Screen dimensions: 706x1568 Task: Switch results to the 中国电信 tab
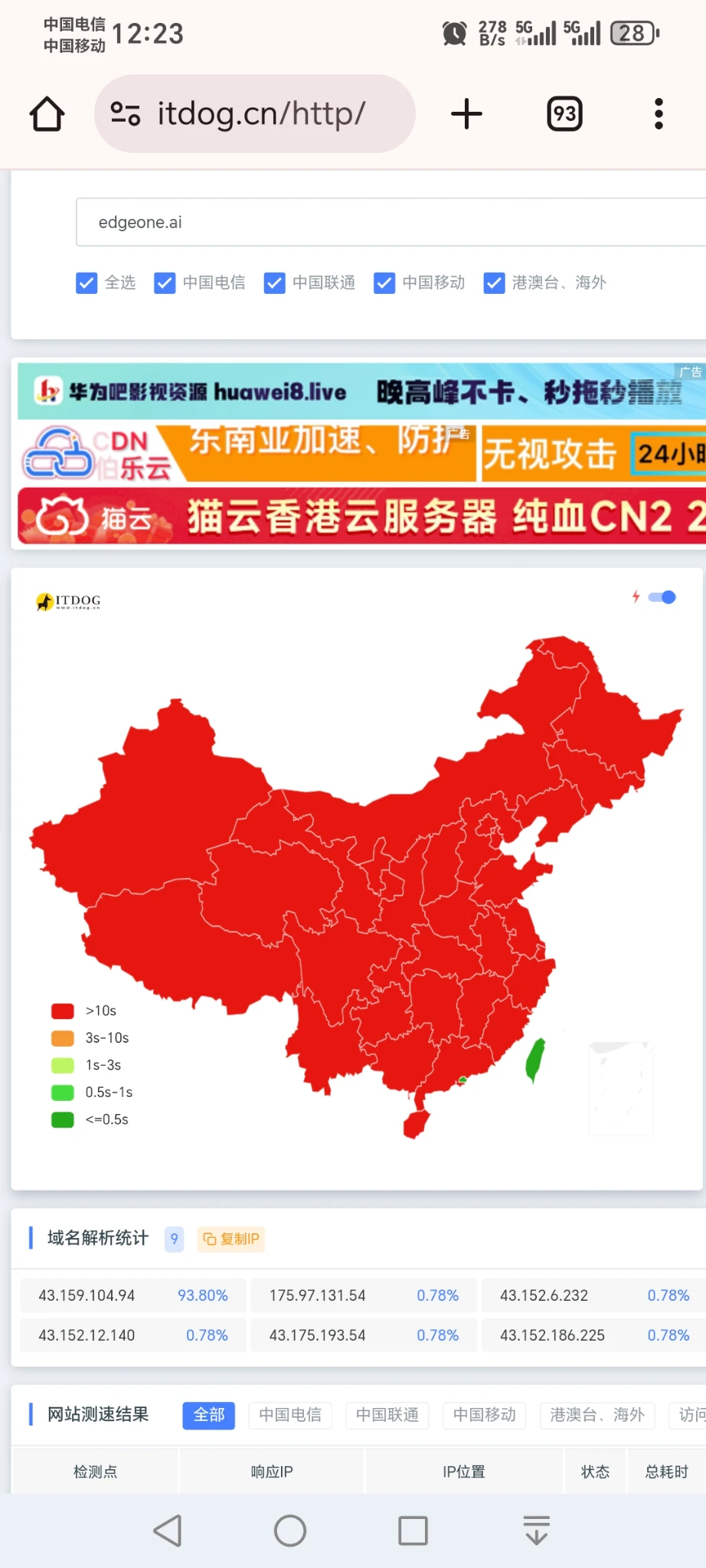290,1415
